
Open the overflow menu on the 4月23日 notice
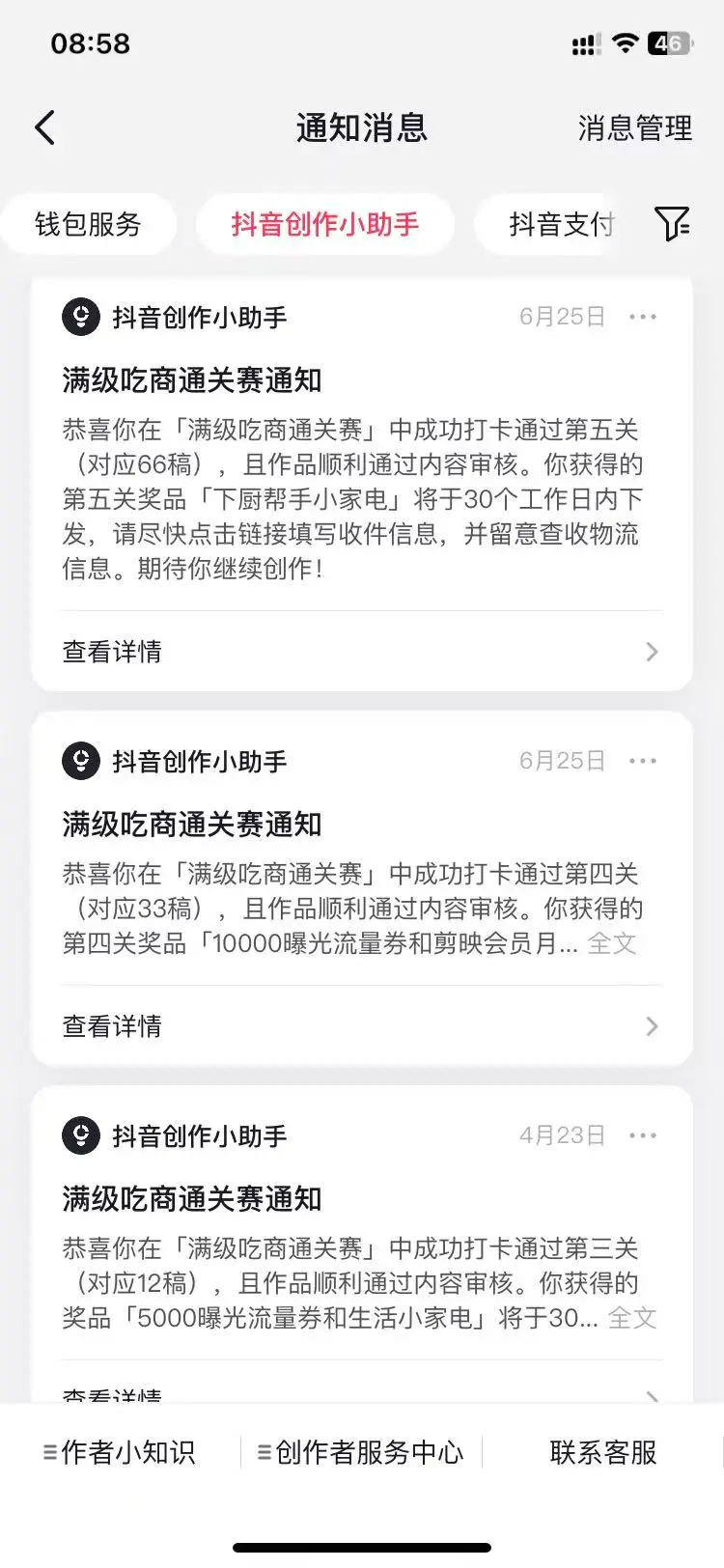[x=643, y=1135]
